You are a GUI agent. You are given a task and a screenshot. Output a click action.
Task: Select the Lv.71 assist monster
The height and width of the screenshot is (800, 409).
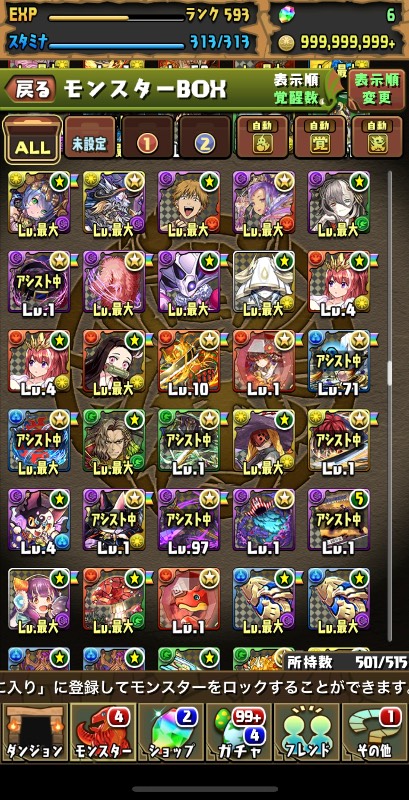[x=339, y=361]
